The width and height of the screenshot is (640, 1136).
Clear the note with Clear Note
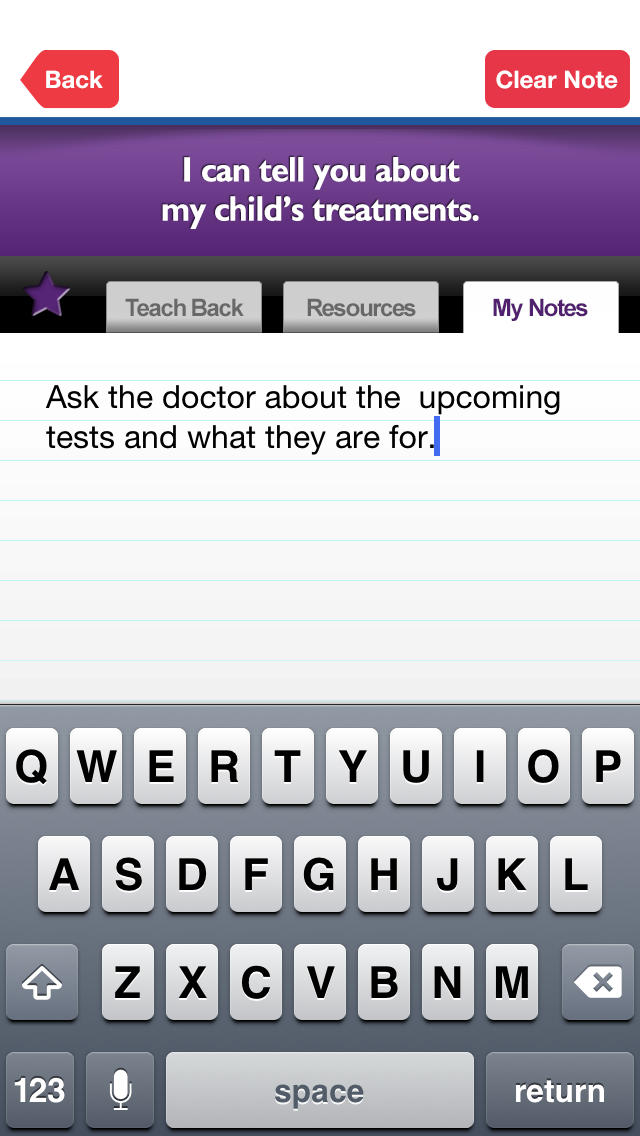tap(557, 79)
